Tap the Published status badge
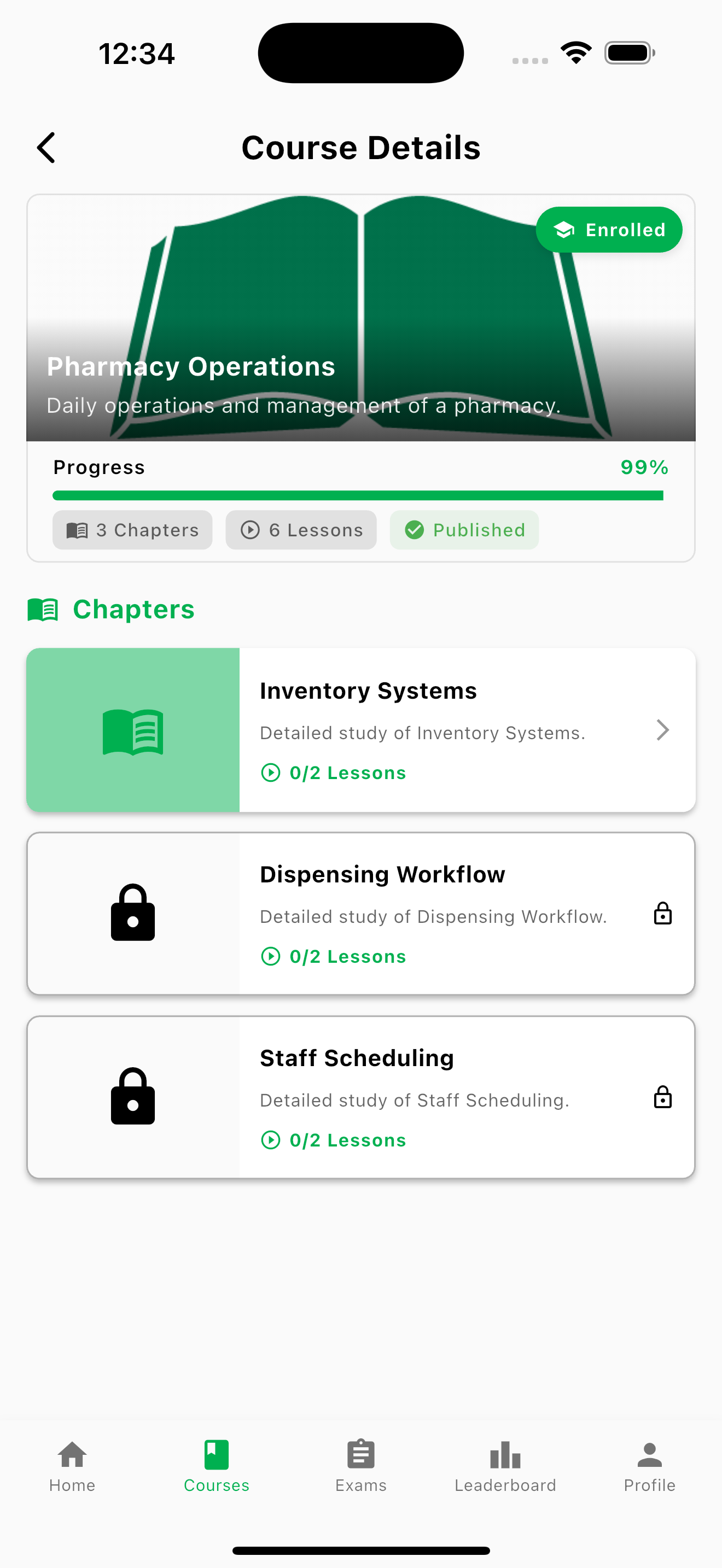The image size is (722, 1568). [464, 530]
